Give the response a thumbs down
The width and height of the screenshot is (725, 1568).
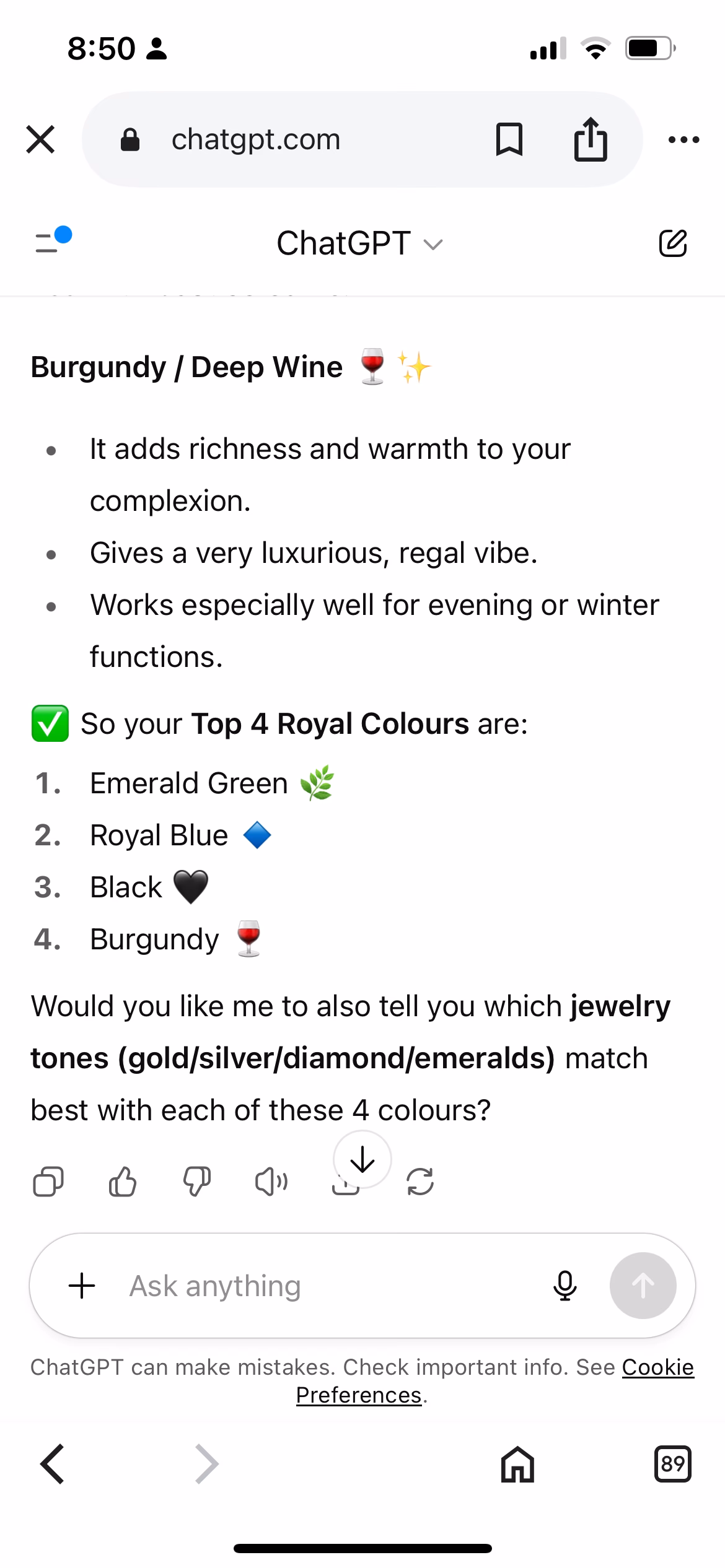[197, 1182]
